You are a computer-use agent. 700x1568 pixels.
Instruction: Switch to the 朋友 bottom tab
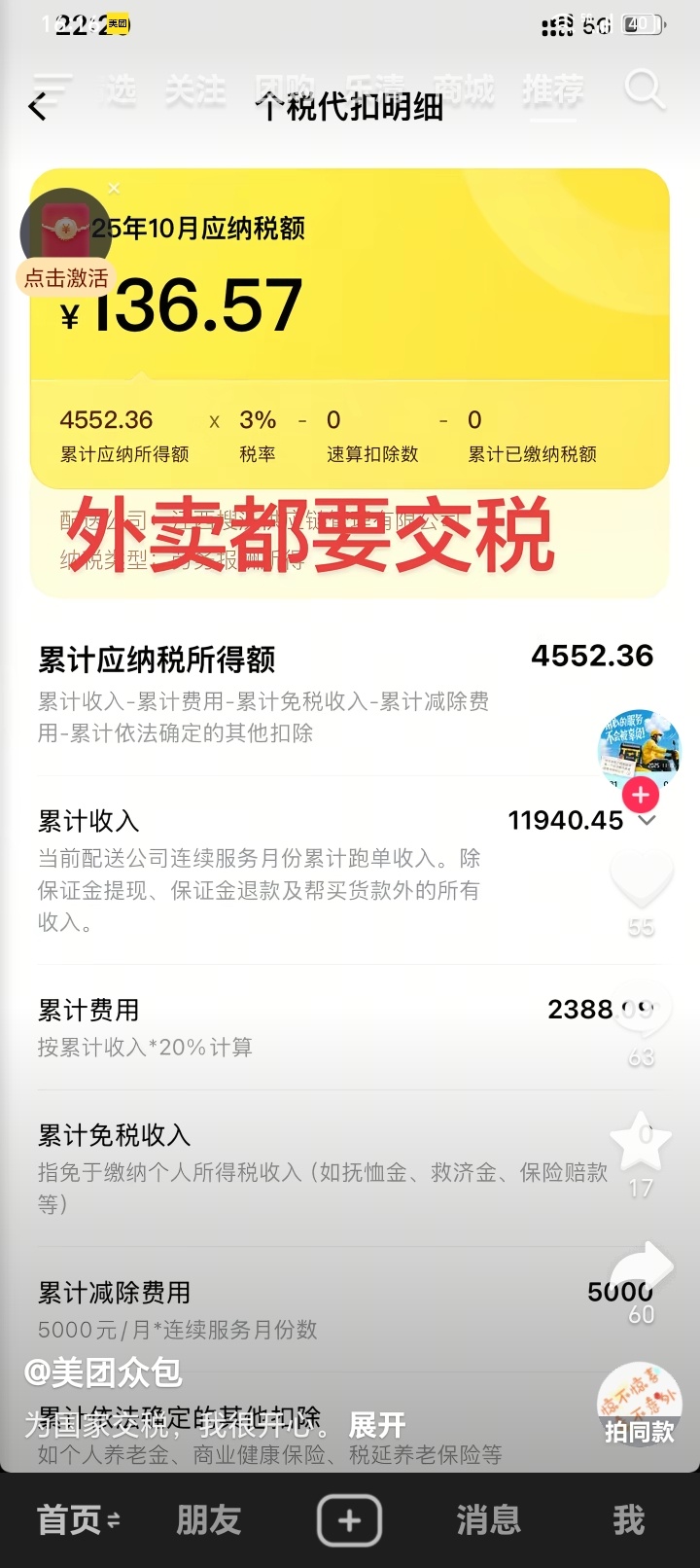(209, 1519)
